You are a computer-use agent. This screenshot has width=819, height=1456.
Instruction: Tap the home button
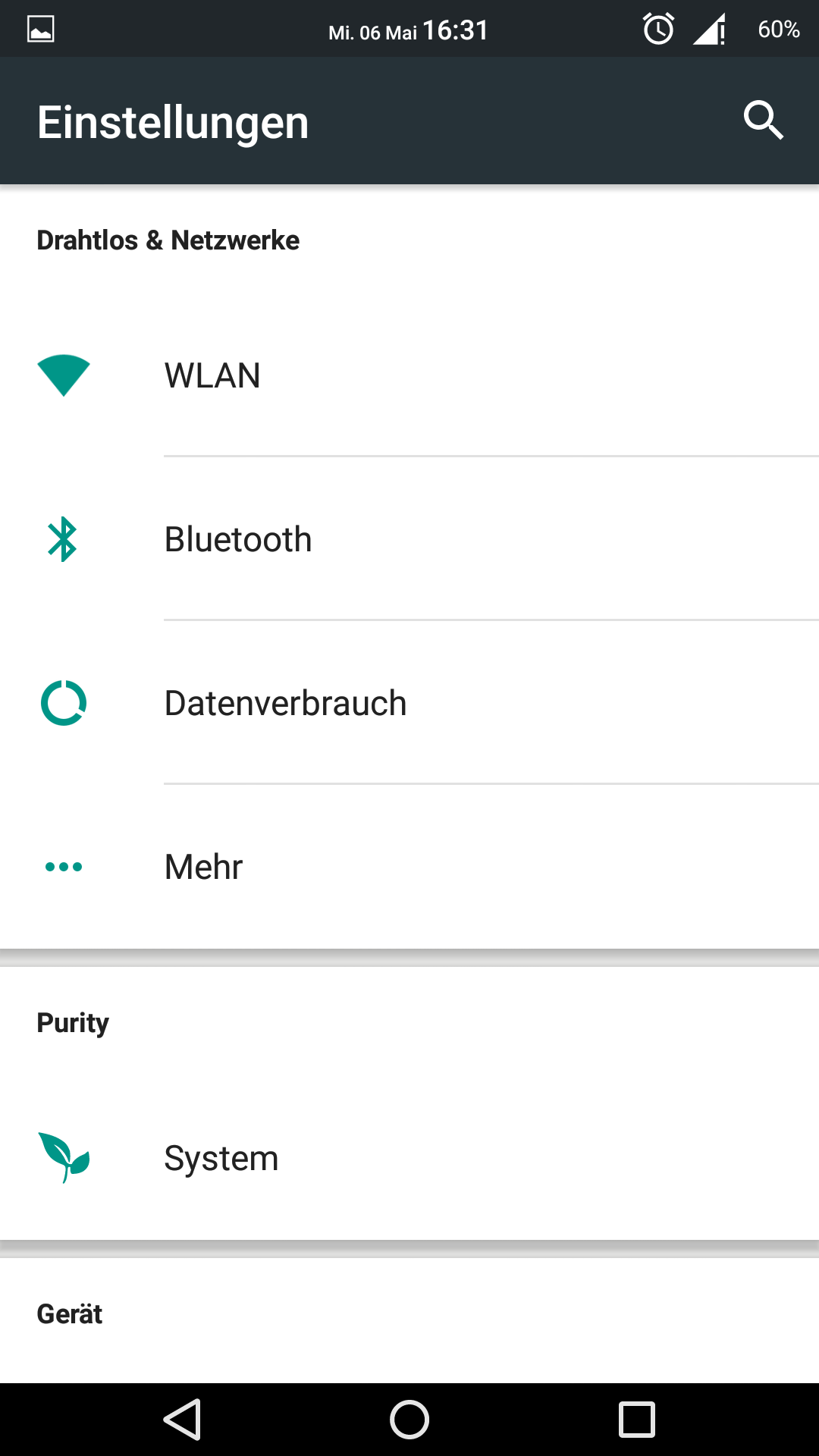tap(409, 1419)
